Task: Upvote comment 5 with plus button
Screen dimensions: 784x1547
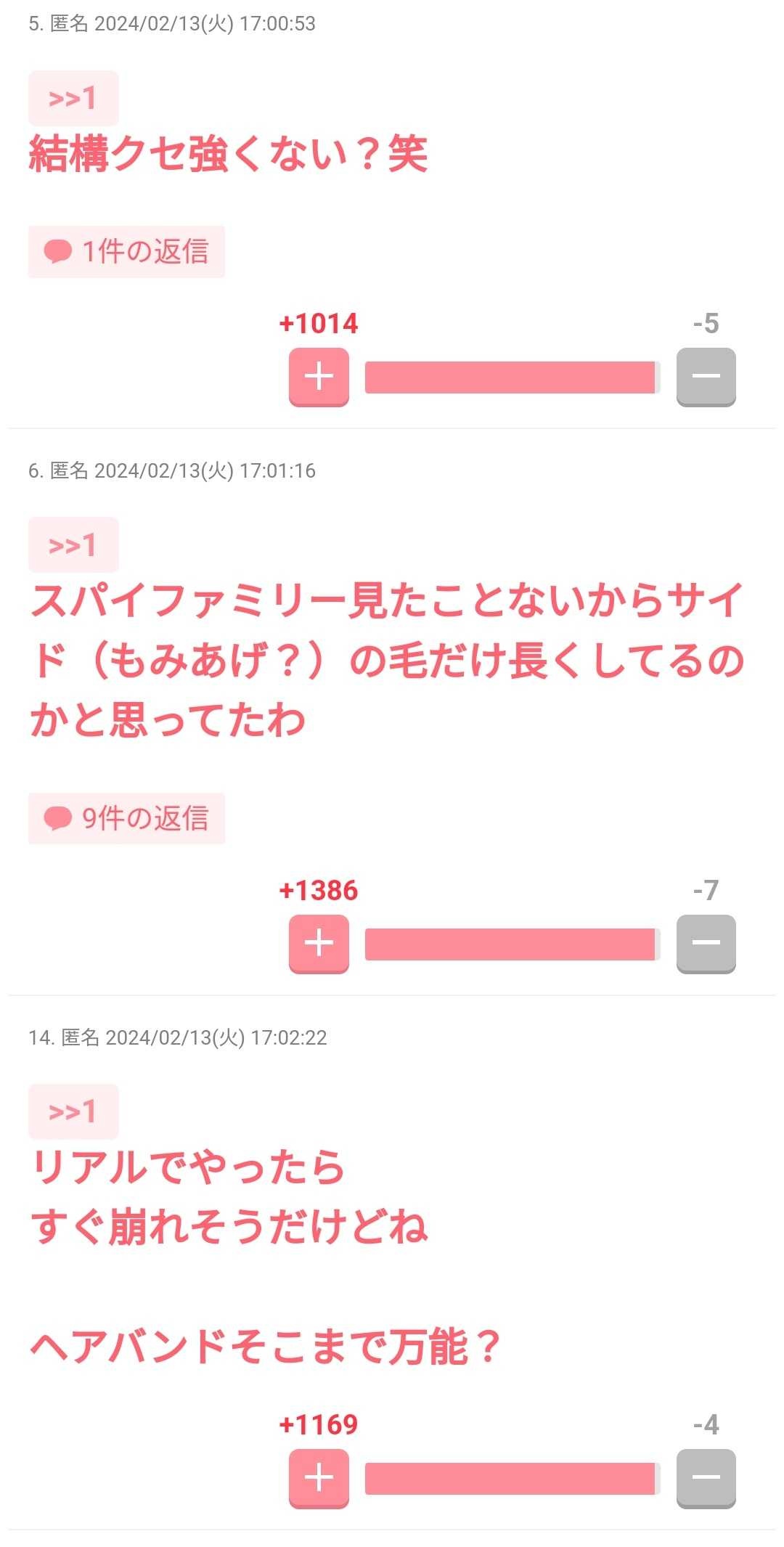Action: [319, 377]
